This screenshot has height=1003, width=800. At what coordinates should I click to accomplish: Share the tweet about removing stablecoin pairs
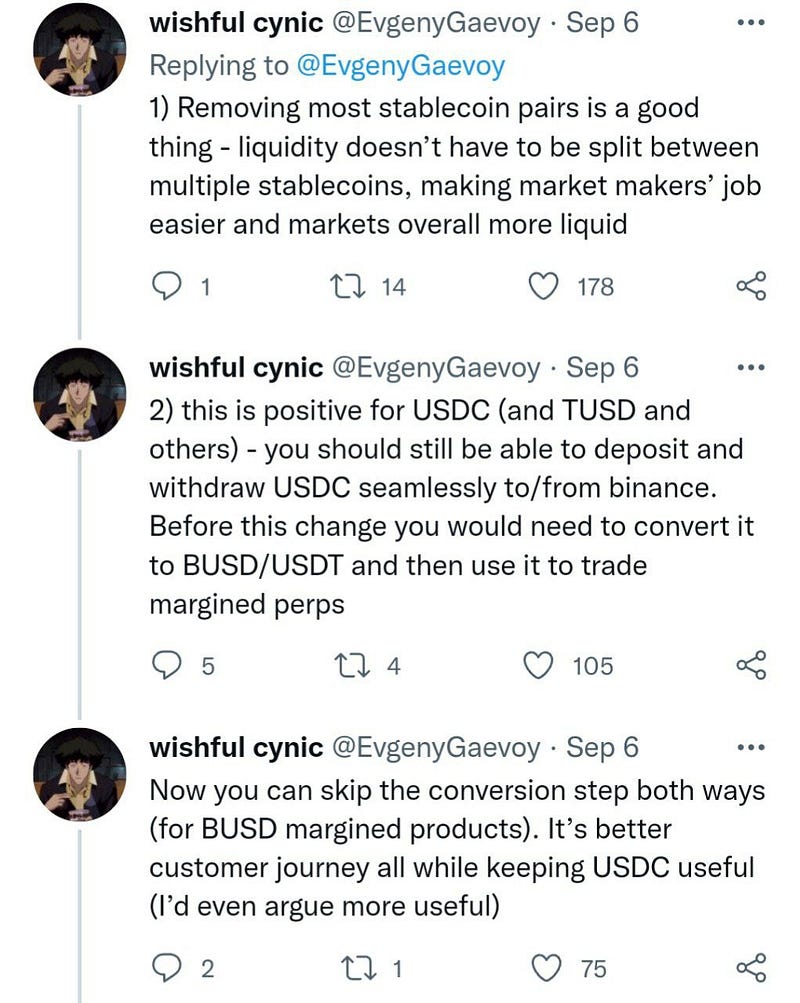pos(751,287)
